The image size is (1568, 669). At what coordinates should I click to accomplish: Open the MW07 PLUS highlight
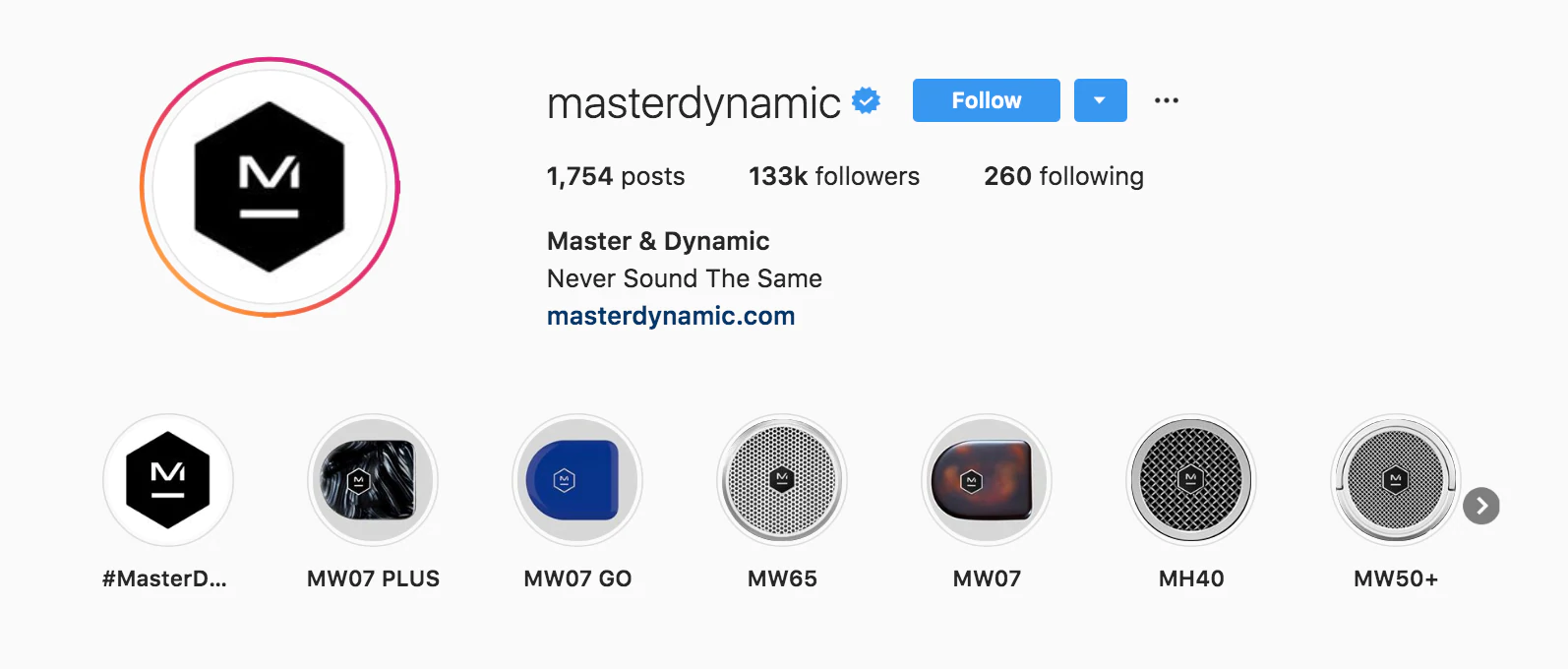click(x=373, y=480)
